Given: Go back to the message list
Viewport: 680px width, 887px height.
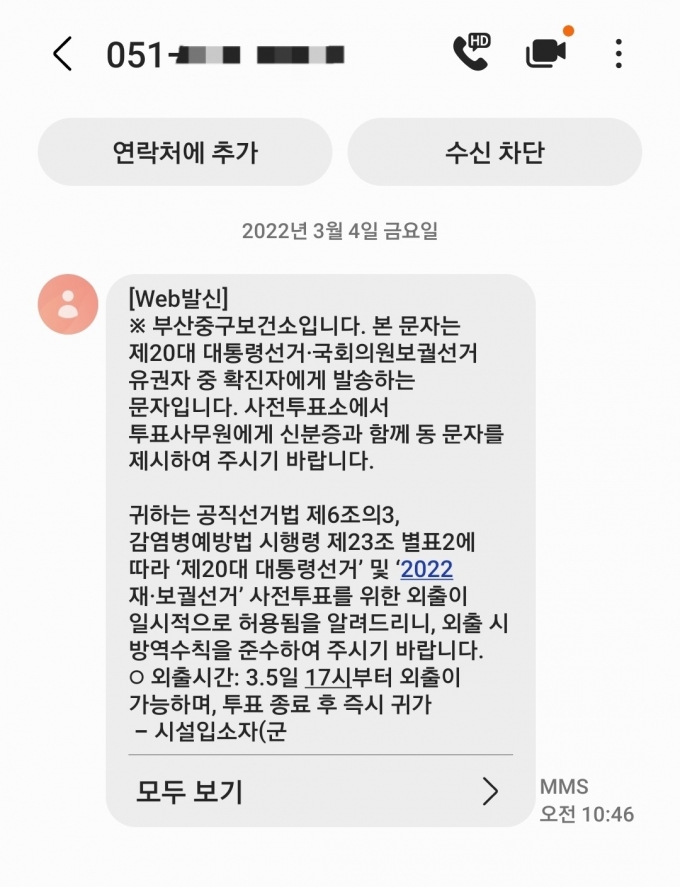Looking at the screenshot, I should click(x=62, y=54).
